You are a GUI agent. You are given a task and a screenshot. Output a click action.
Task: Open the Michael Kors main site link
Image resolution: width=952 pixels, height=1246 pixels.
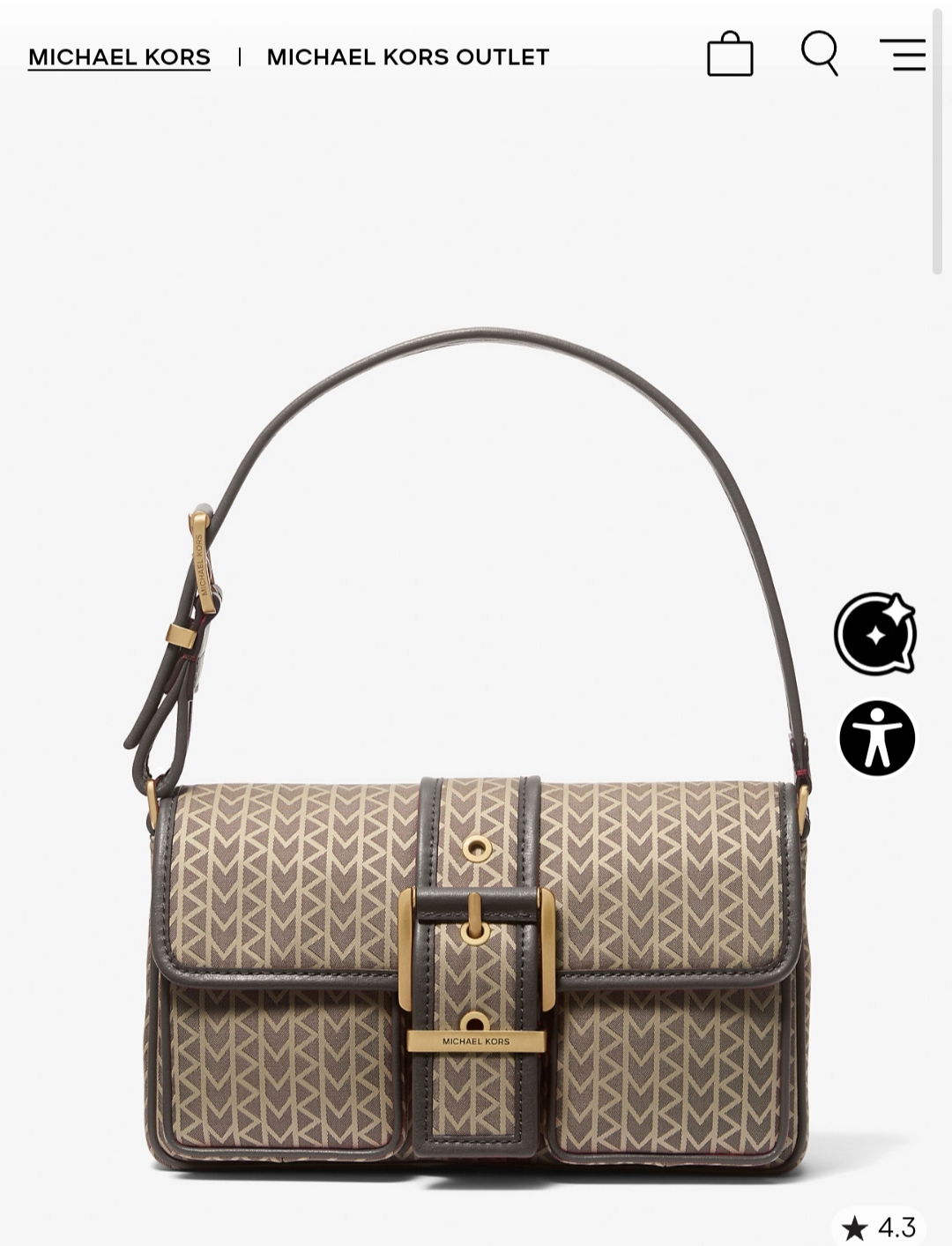[119, 57]
